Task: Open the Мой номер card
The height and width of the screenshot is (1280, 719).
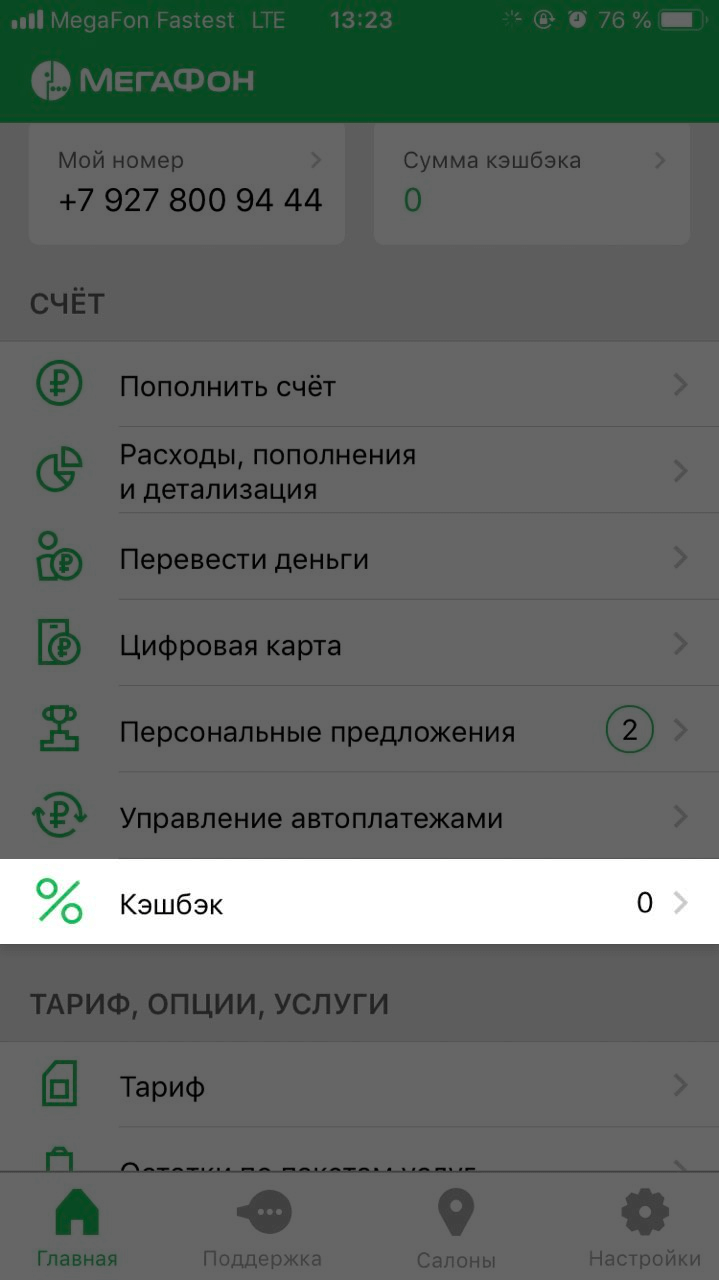Action: [x=187, y=183]
